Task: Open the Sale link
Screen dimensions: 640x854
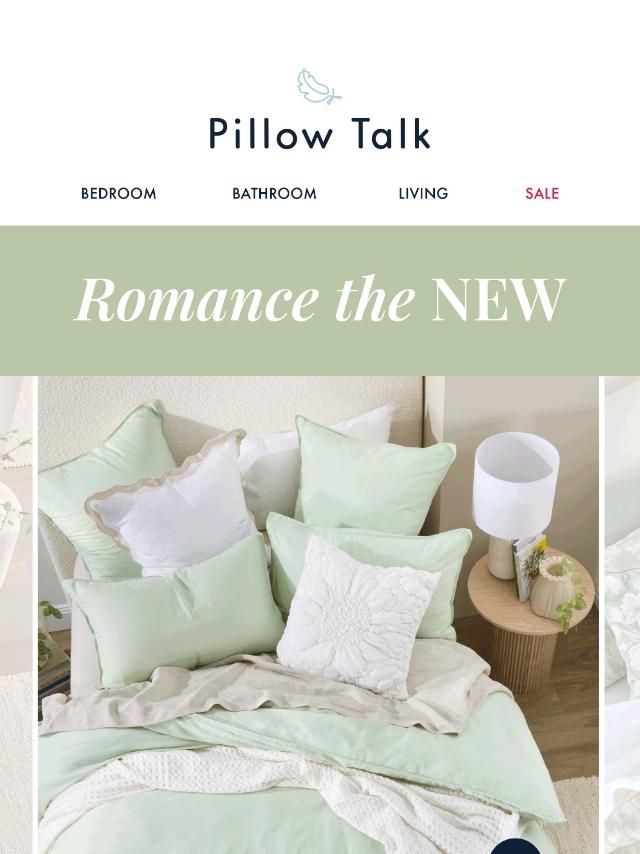Action: pyautogui.click(x=542, y=193)
